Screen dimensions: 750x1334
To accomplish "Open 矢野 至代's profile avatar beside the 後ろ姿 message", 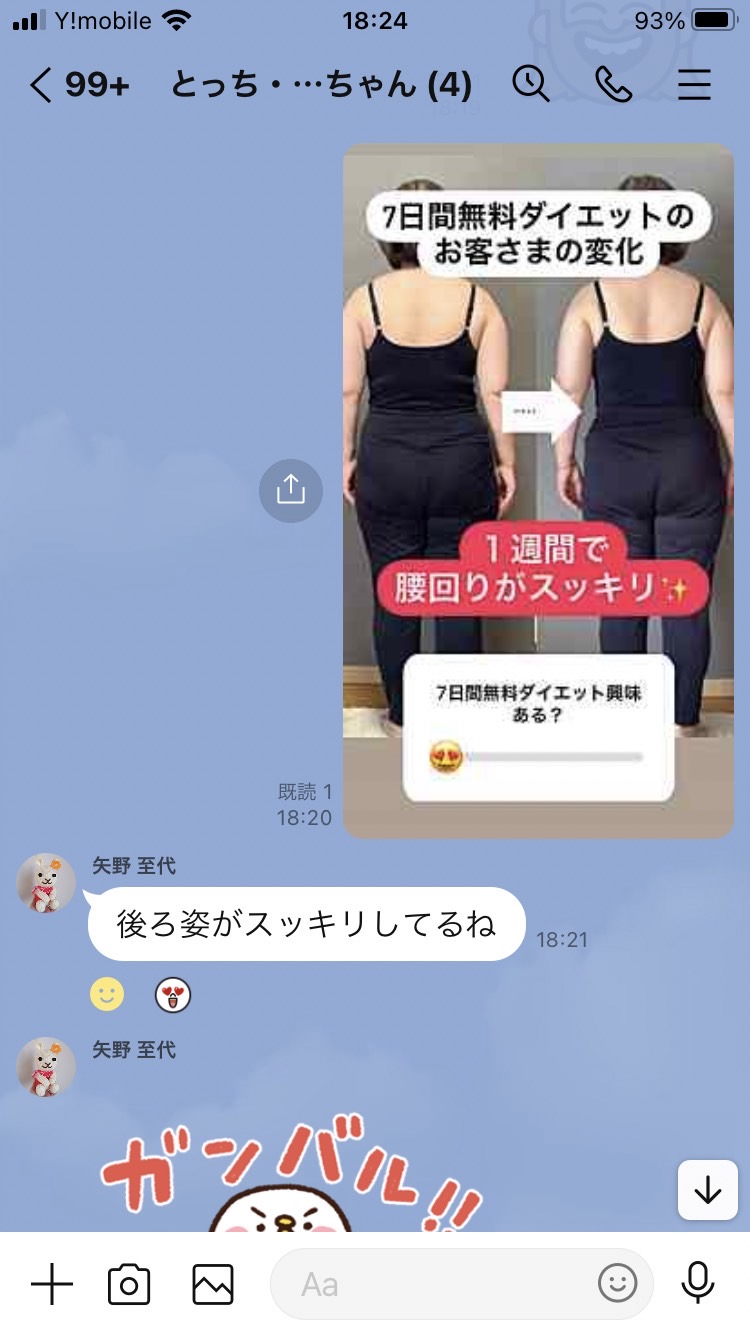I will tap(46, 882).
